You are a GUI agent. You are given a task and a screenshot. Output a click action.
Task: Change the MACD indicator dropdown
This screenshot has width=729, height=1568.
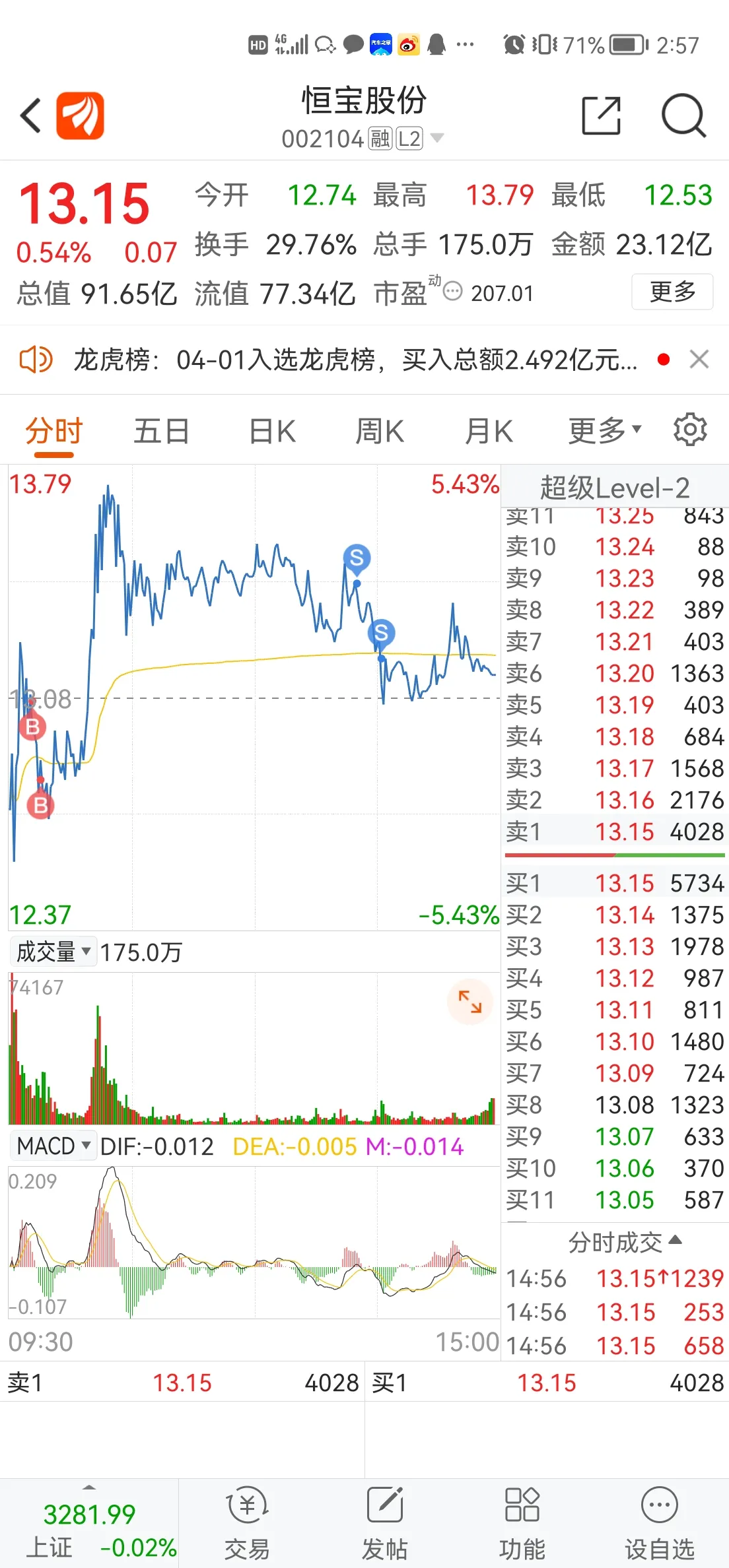coord(53,1146)
